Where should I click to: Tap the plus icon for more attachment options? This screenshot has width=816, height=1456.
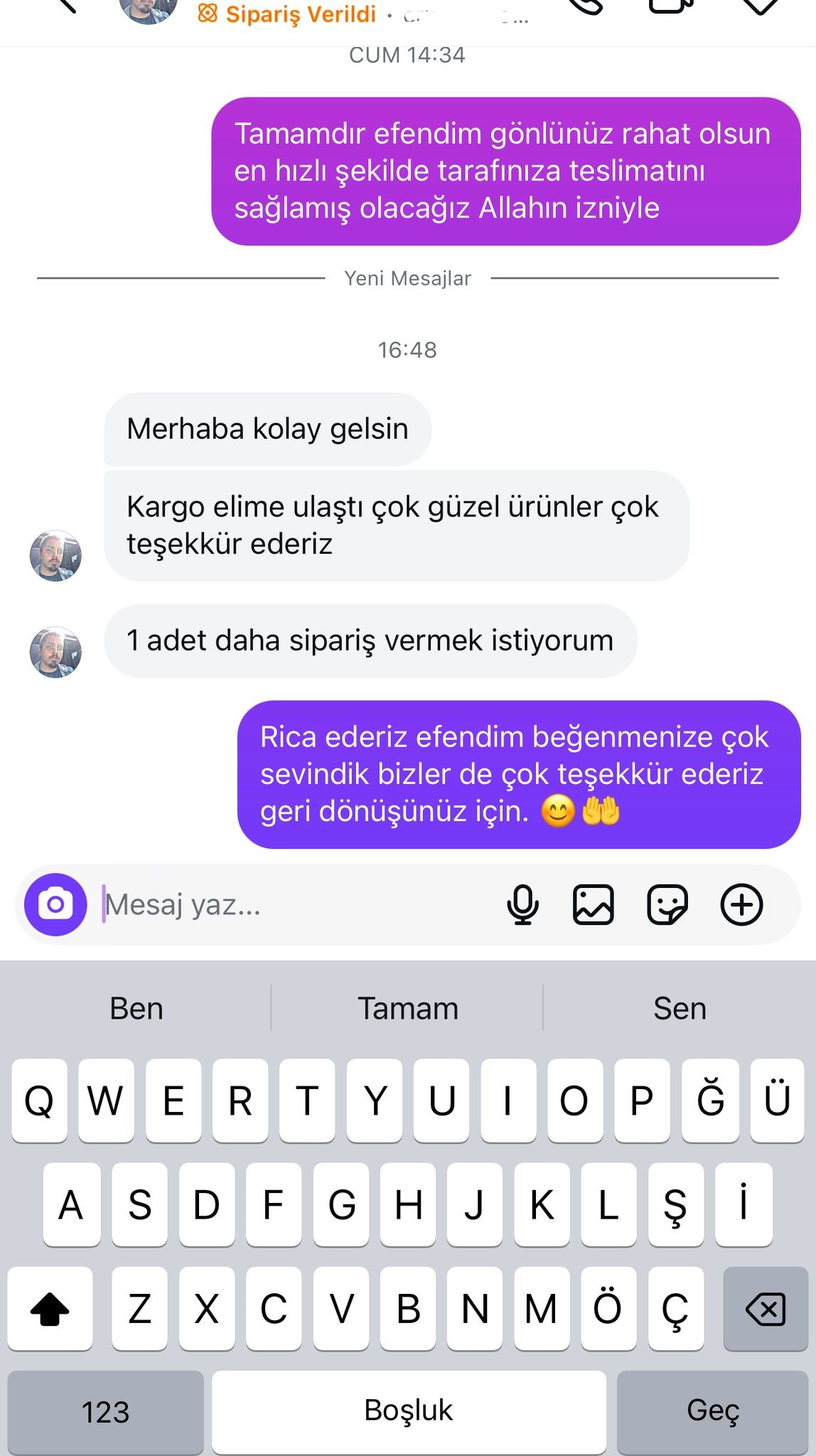pos(741,904)
